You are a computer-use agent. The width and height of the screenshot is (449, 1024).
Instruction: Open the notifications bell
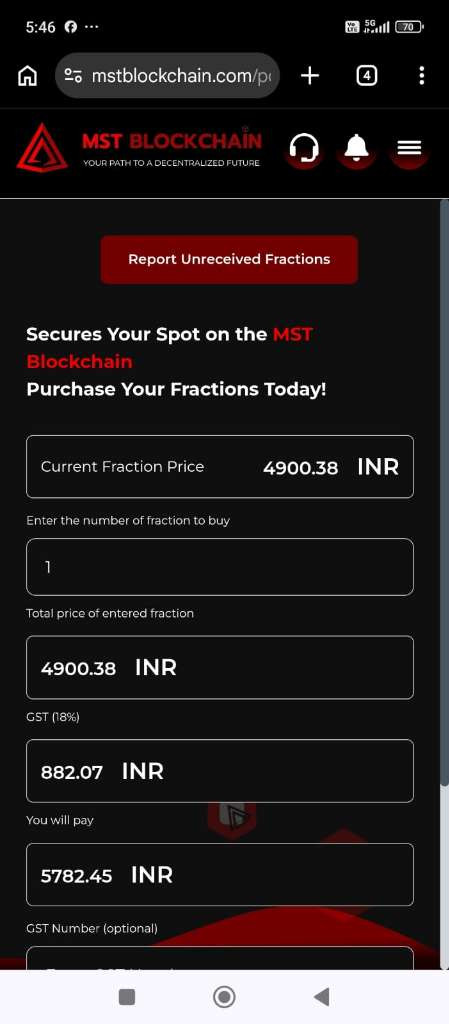(356, 149)
